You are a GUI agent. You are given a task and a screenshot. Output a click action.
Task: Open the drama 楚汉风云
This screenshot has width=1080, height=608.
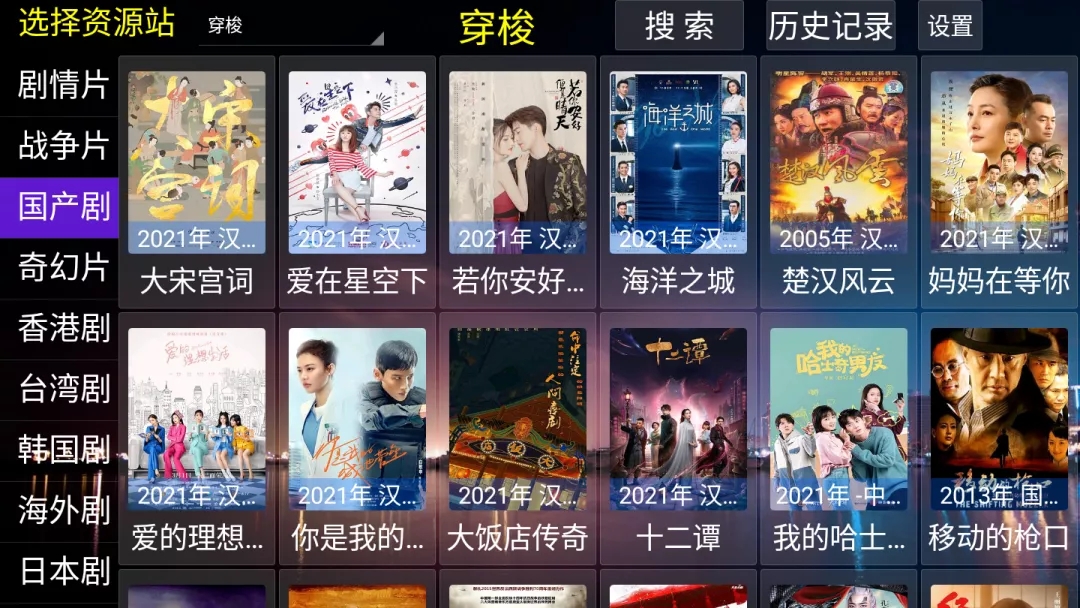838,180
